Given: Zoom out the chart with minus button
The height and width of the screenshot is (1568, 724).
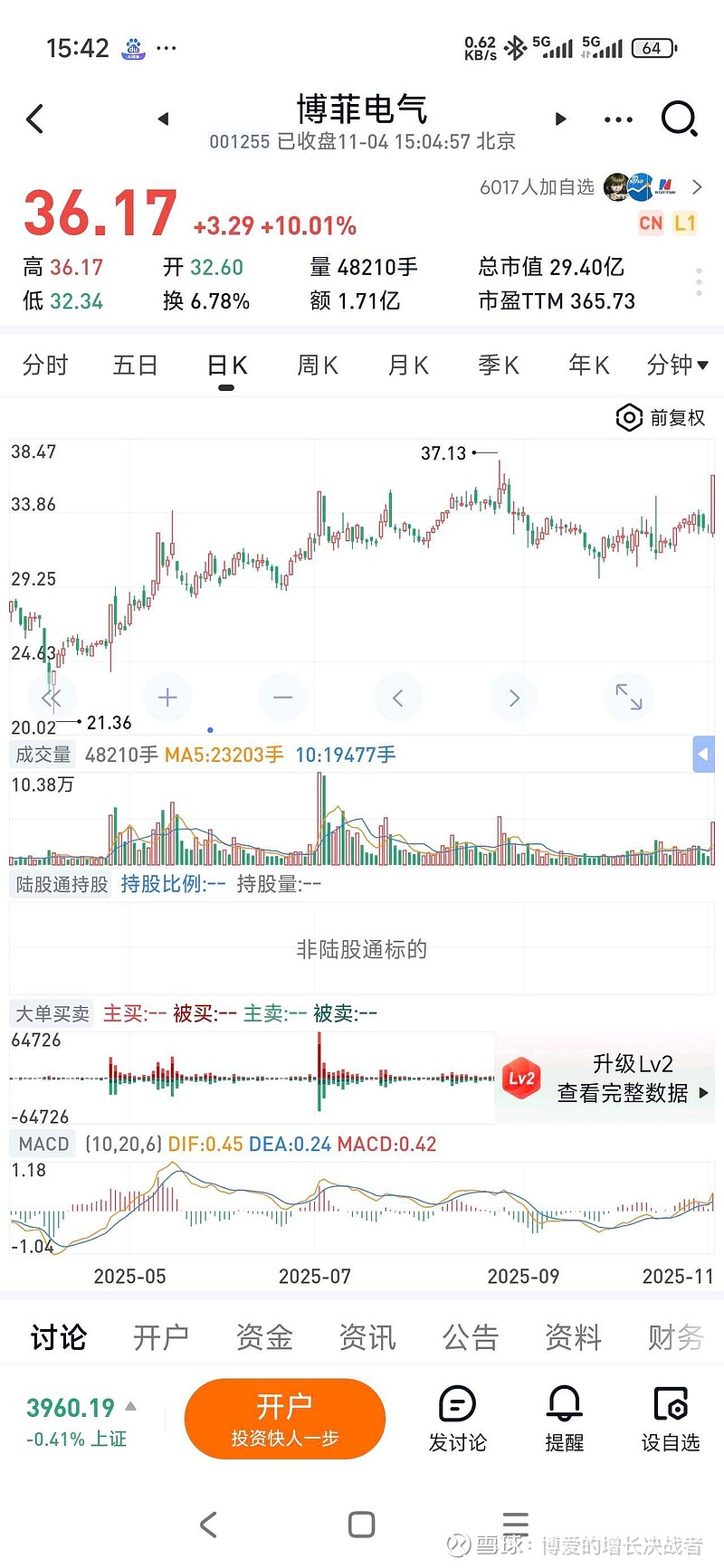Looking at the screenshot, I should [282, 698].
